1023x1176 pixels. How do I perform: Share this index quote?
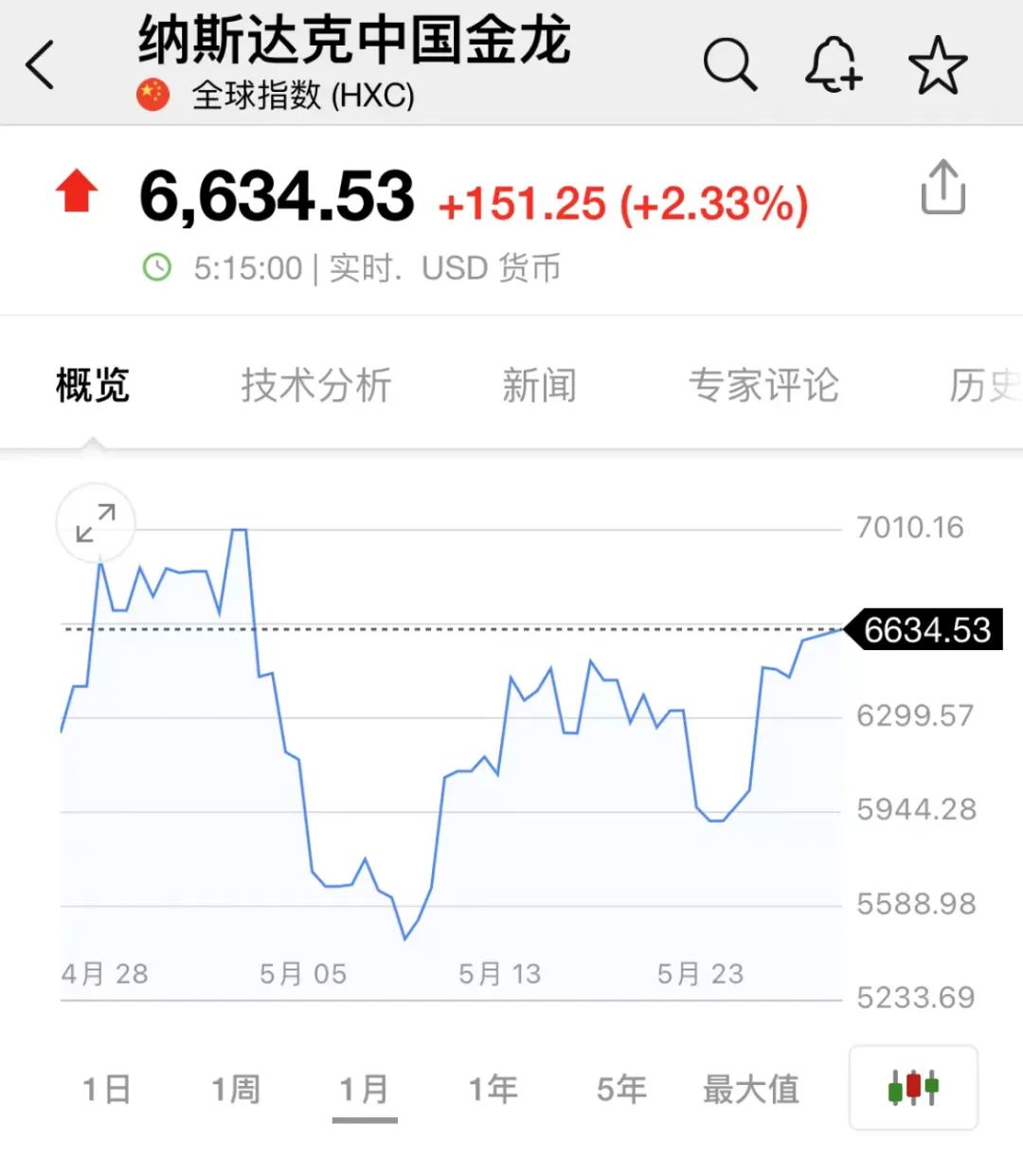click(942, 187)
